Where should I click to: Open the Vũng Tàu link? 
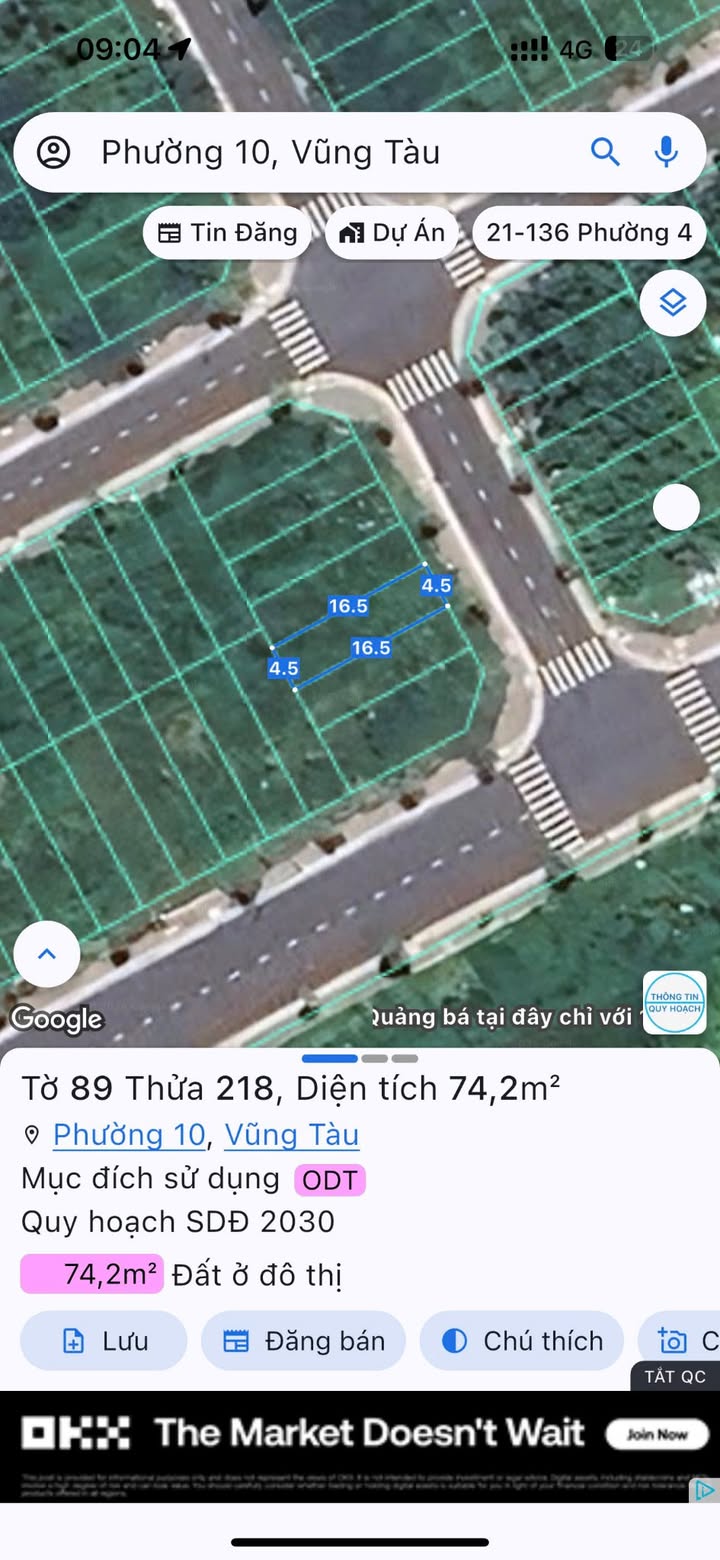pyautogui.click(x=292, y=1135)
